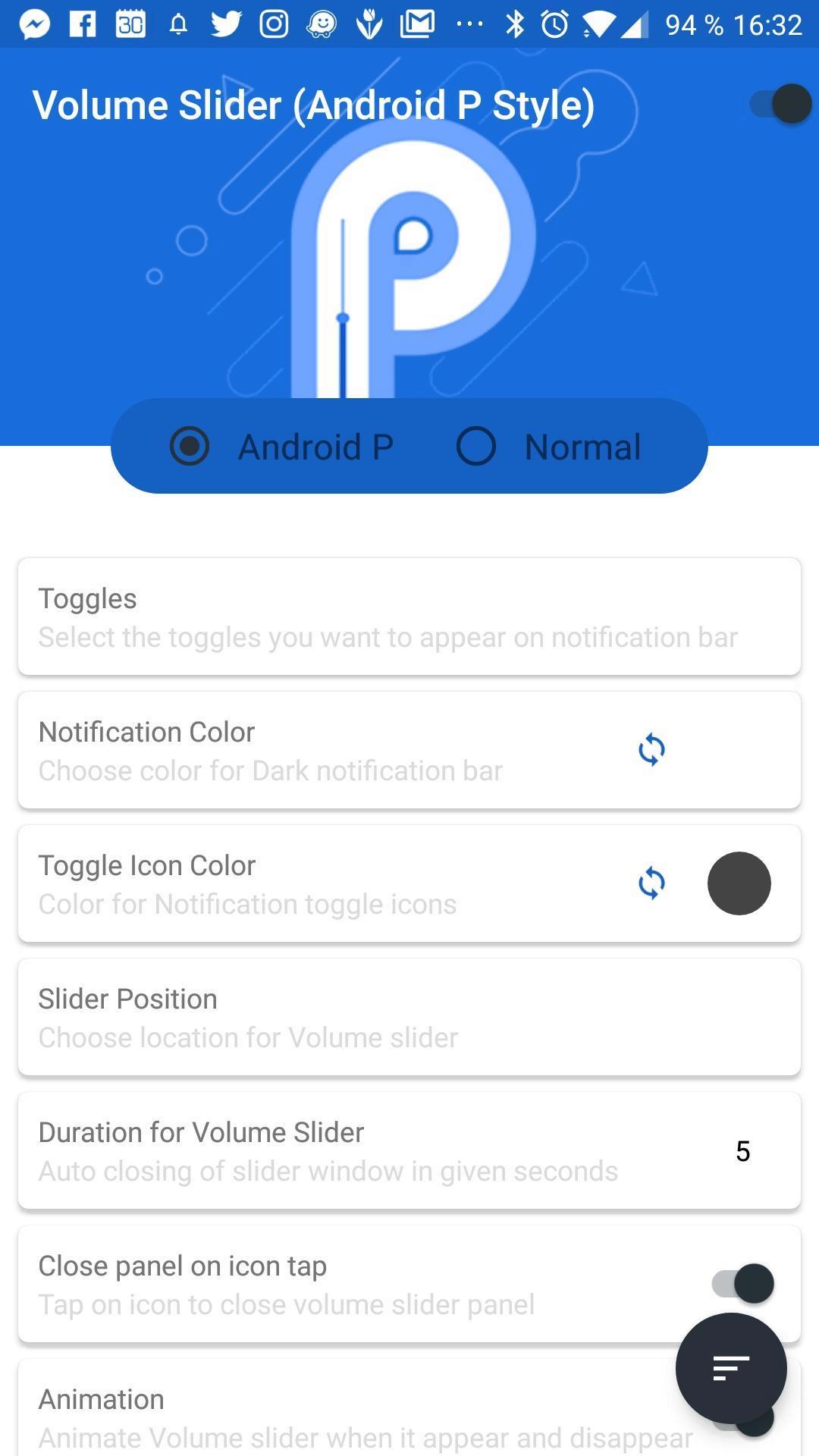This screenshot has height=1456, width=819.
Task: Disable Close panel on icon tap
Action: click(743, 1284)
